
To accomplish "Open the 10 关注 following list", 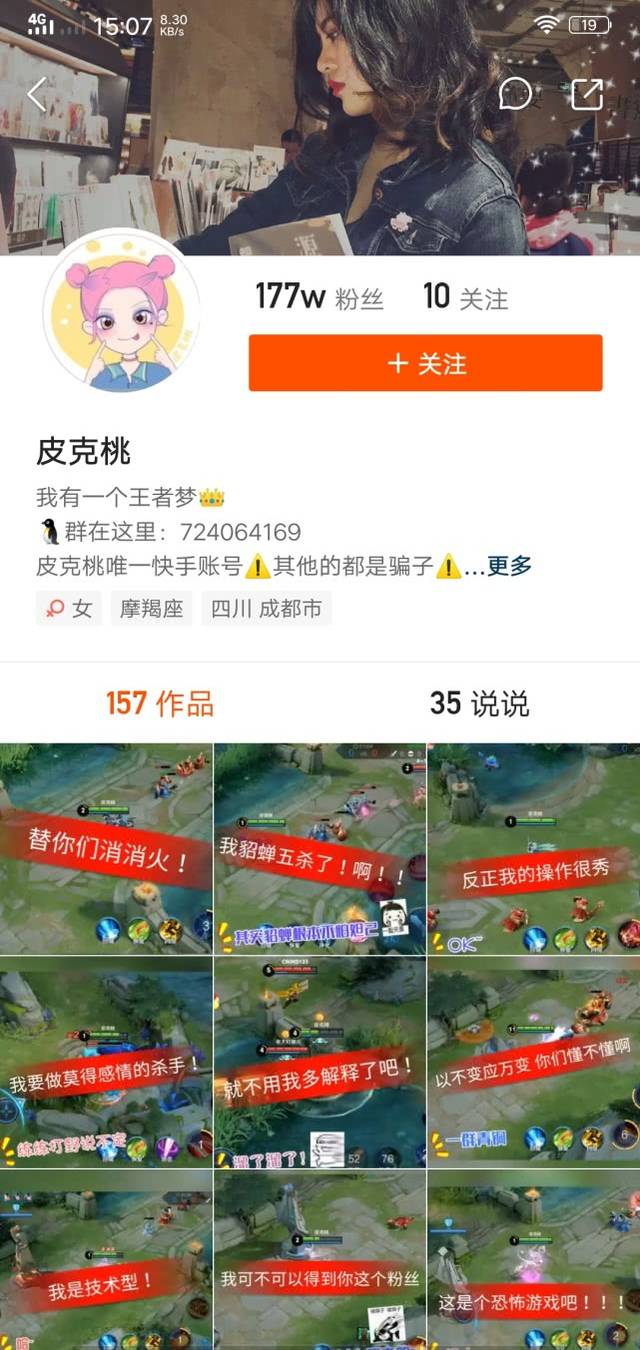I will tap(465, 297).
